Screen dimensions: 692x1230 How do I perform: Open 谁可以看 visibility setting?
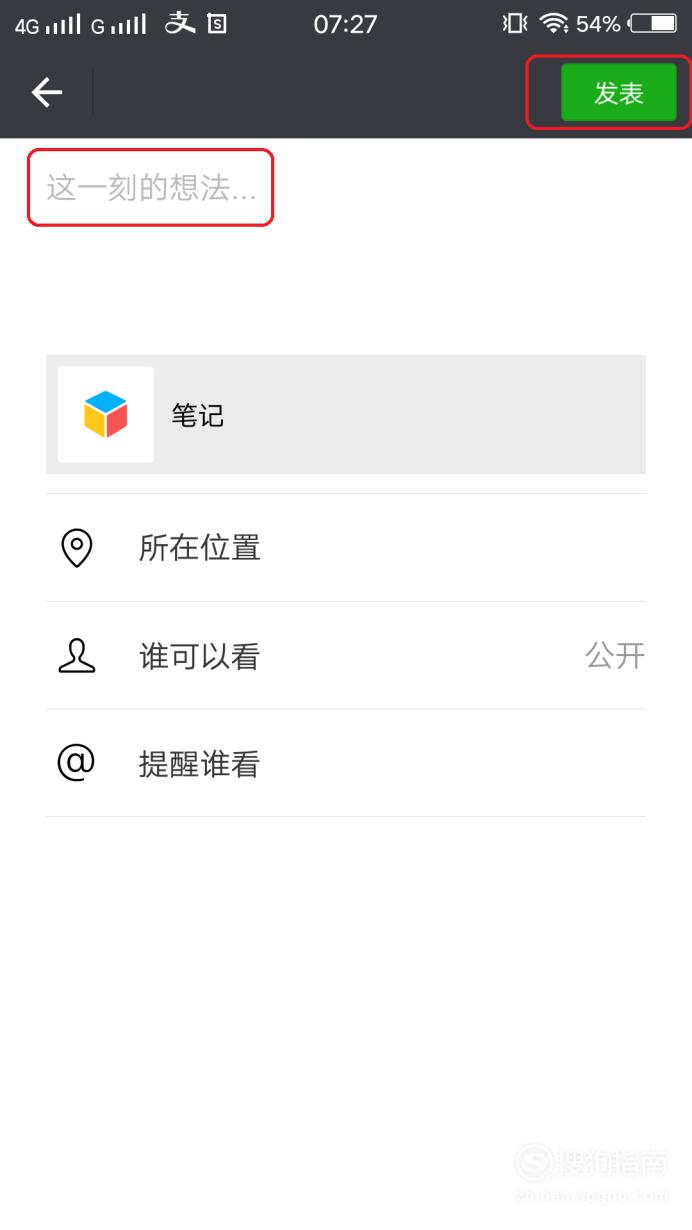pos(346,656)
